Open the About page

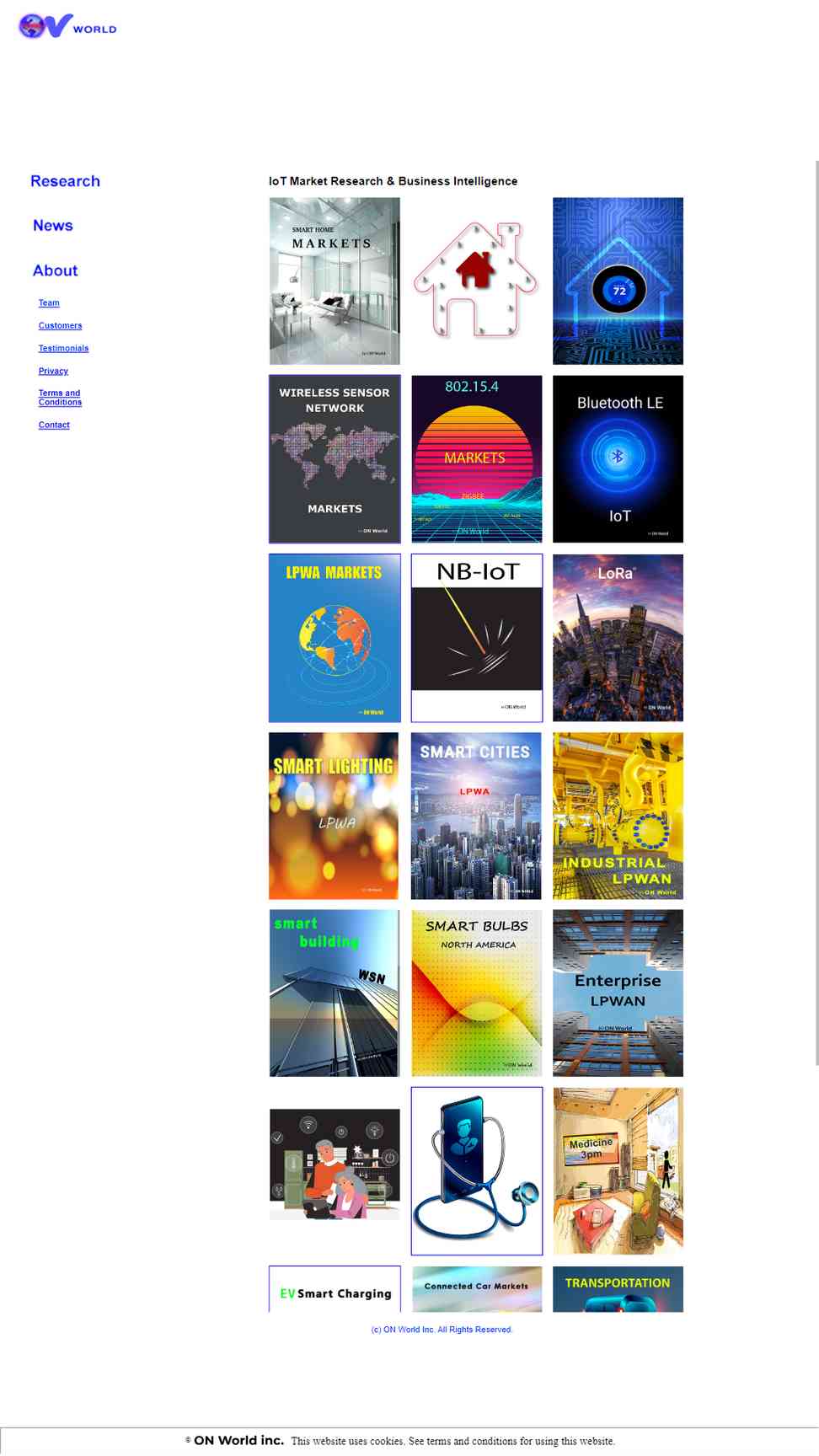pos(56,270)
